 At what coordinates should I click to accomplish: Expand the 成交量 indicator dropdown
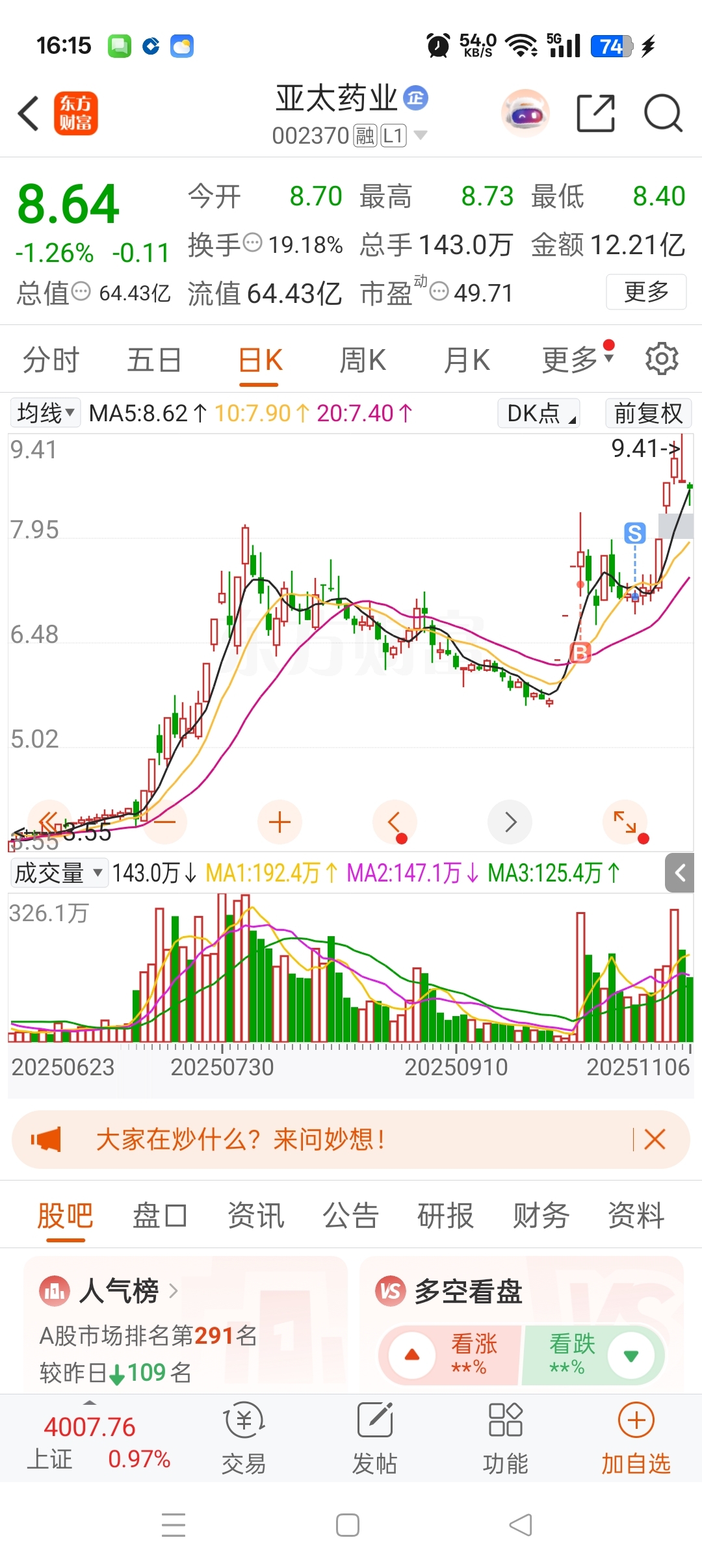(58, 873)
